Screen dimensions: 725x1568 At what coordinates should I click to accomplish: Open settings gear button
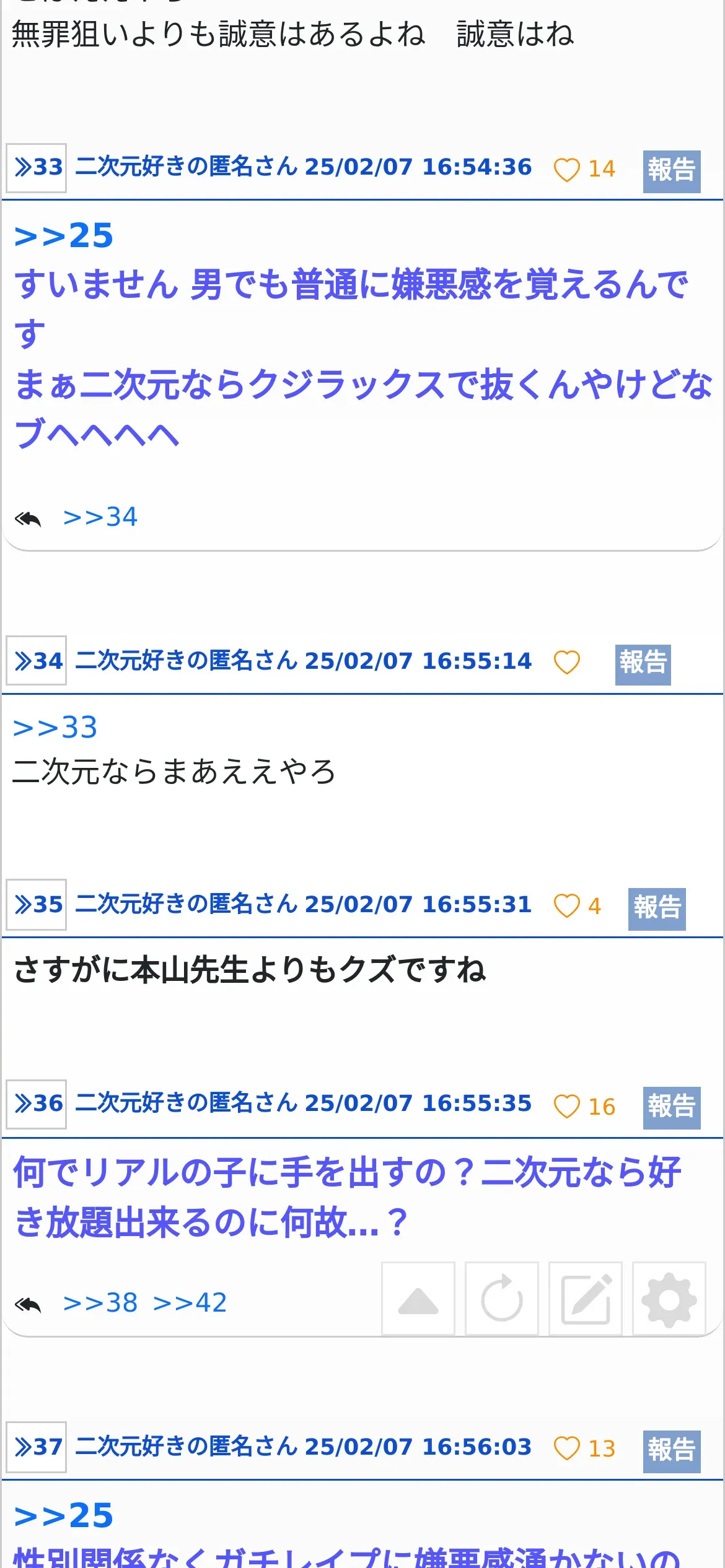669,1299
